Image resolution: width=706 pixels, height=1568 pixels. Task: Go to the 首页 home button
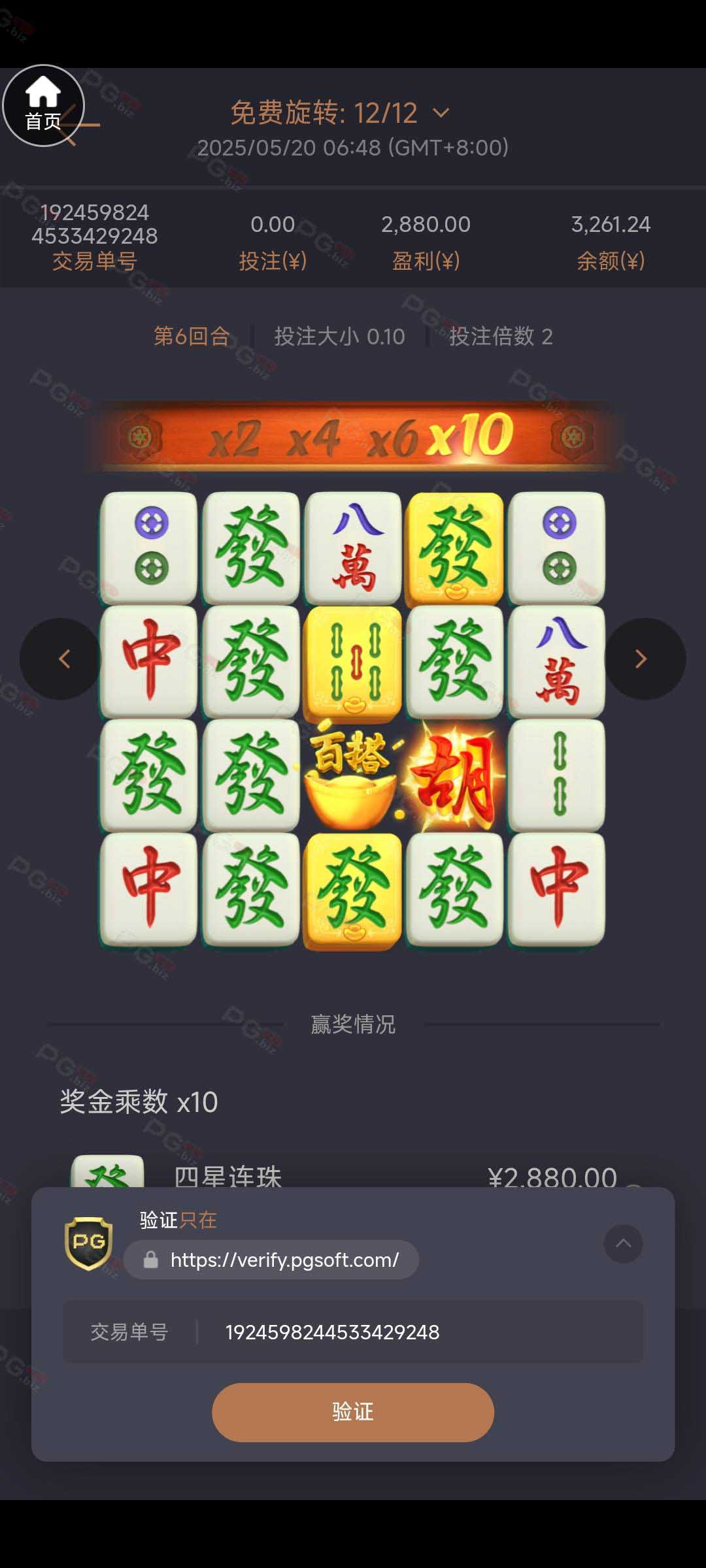click(43, 106)
